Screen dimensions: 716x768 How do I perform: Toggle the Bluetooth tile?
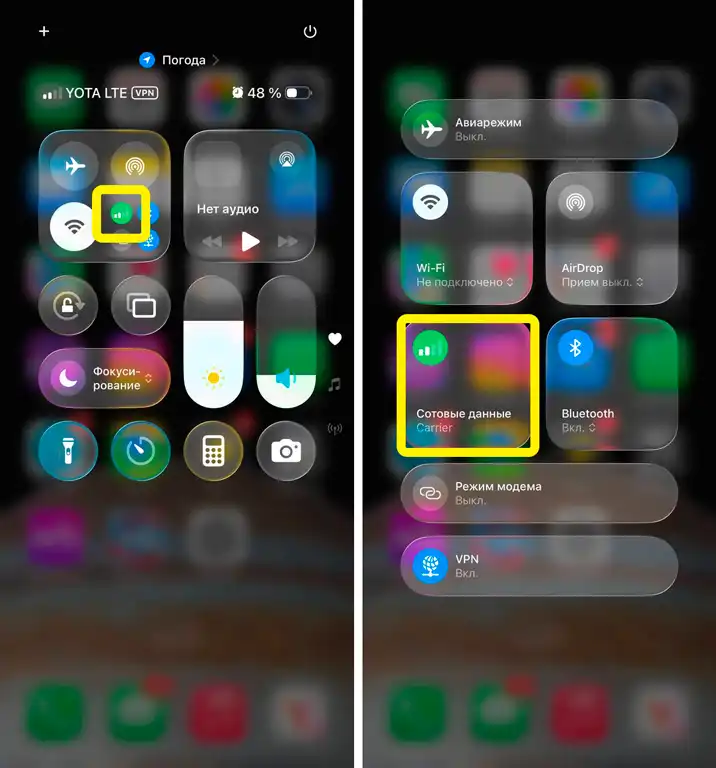click(611, 385)
